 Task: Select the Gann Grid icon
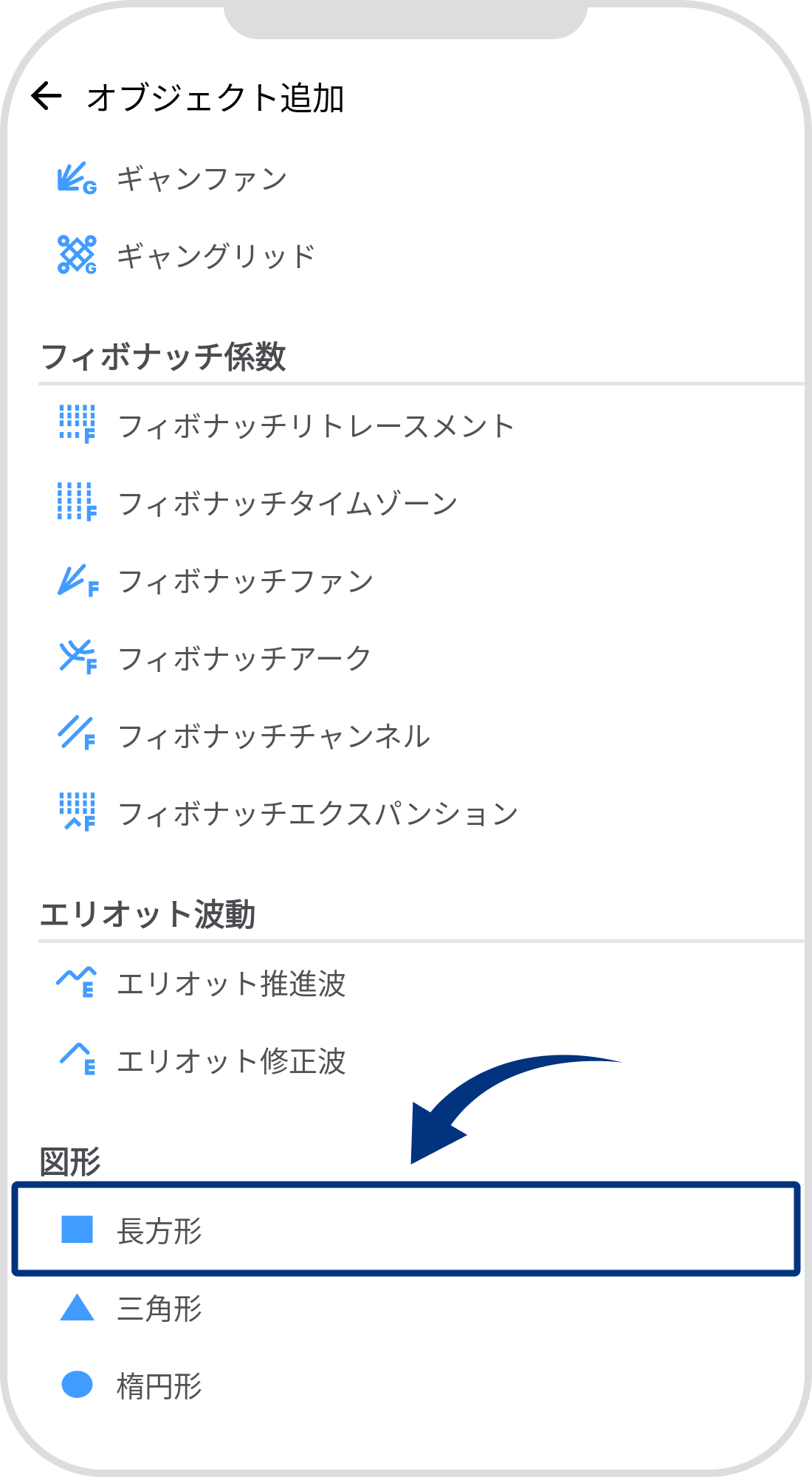(x=76, y=255)
